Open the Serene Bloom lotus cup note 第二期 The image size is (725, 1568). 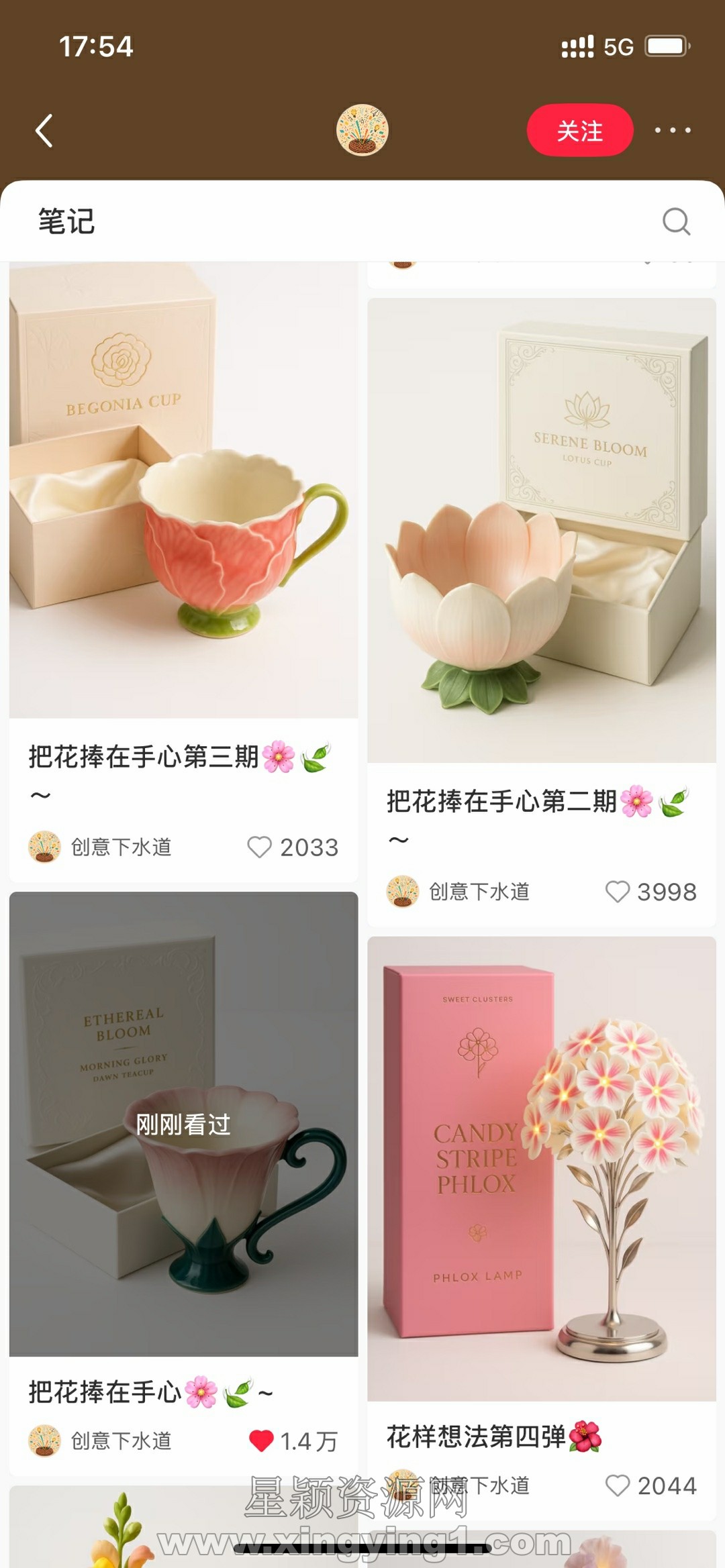pyautogui.click(x=541, y=530)
